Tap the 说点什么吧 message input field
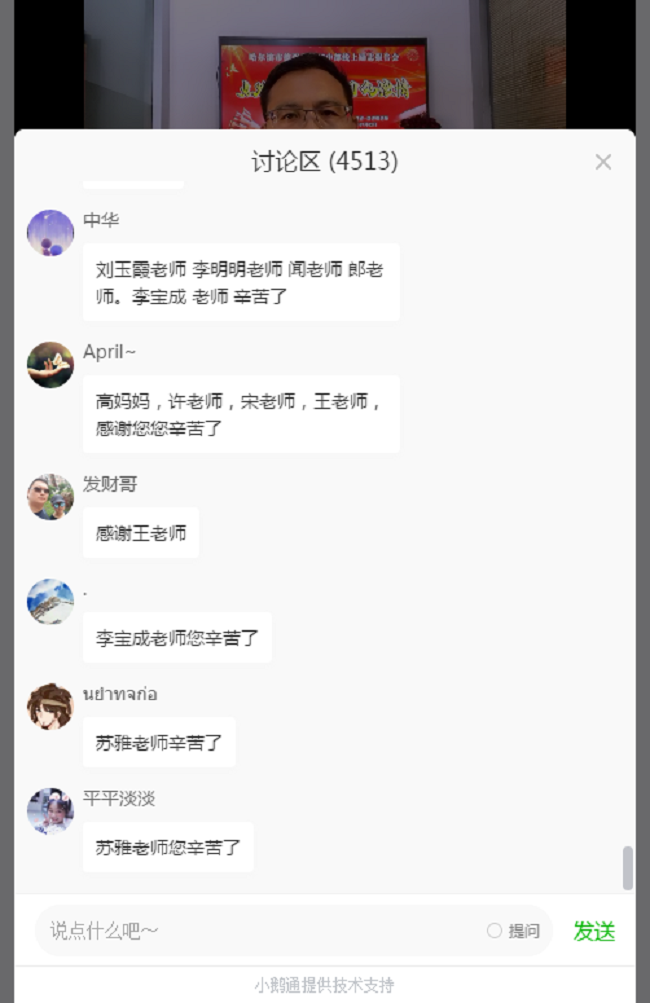 (x=260, y=931)
